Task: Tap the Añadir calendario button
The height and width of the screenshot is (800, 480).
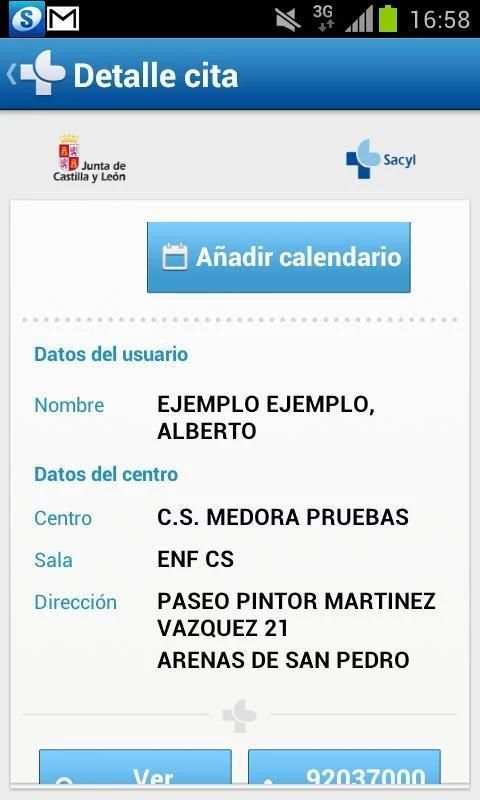Action: [x=279, y=257]
